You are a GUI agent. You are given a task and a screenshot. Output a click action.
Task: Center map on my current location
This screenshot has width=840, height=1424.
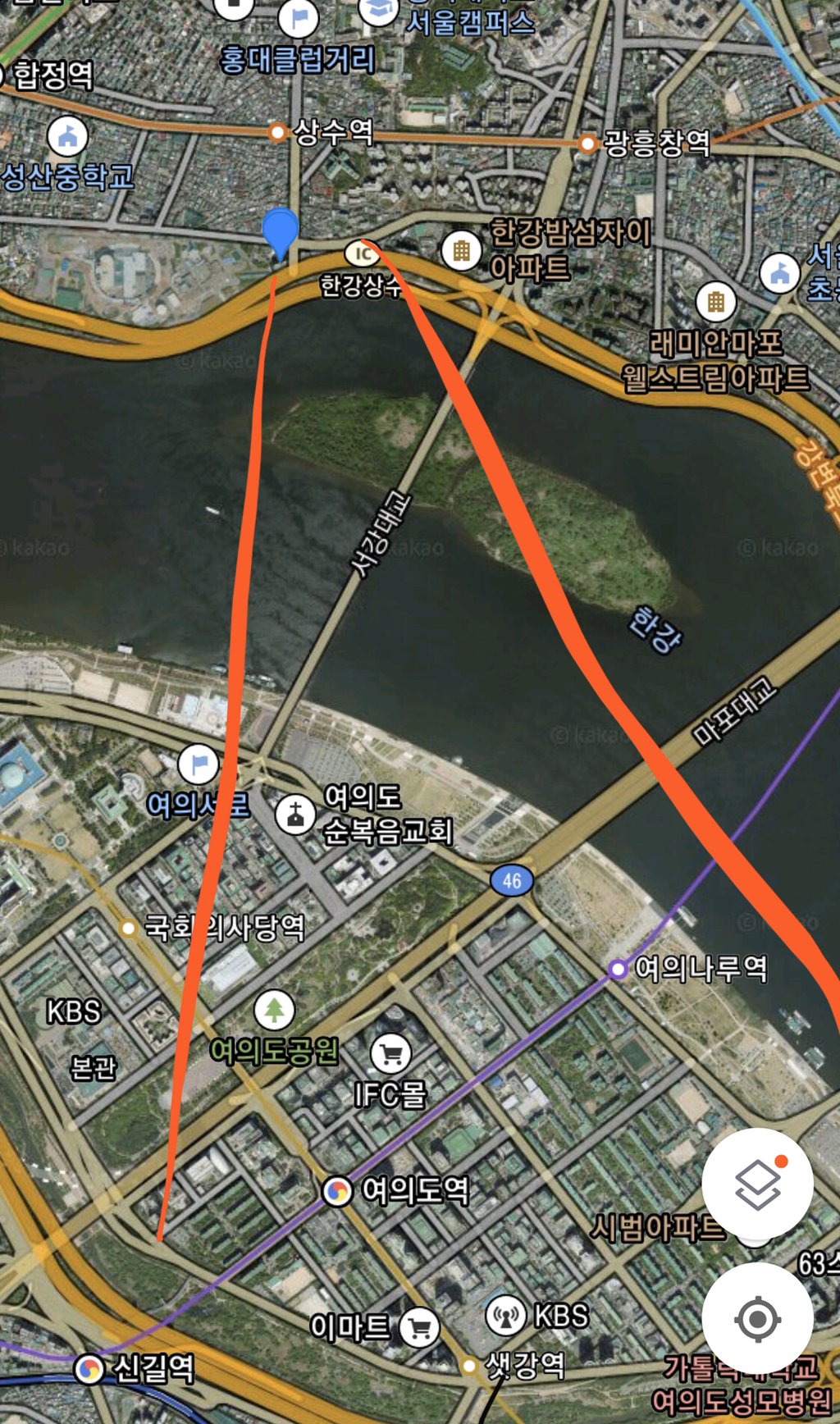[x=757, y=1320]
